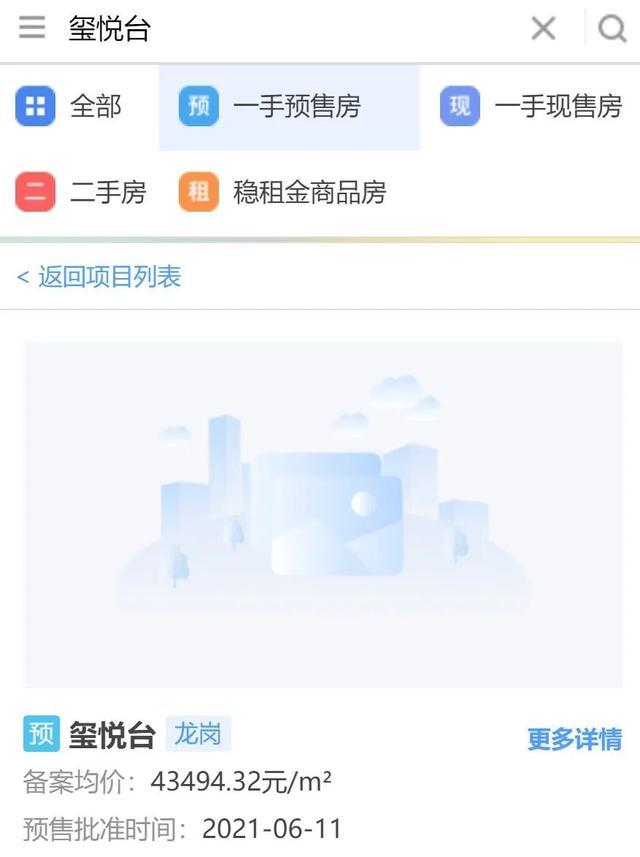Open the 玺悦台 project image

coord(322,514)
